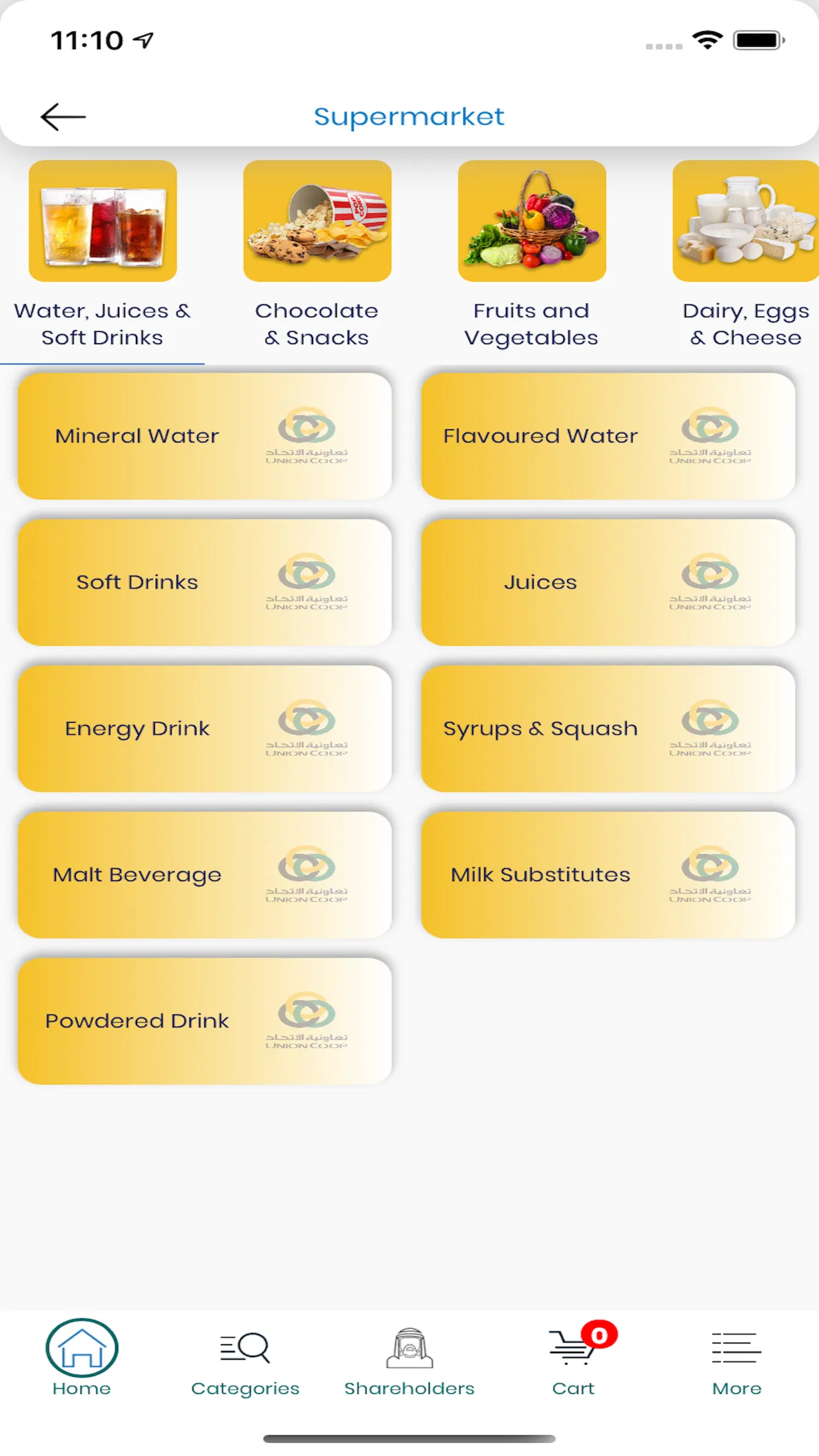
Task: Browse the Juices subcategory
Action: [608, 582]
